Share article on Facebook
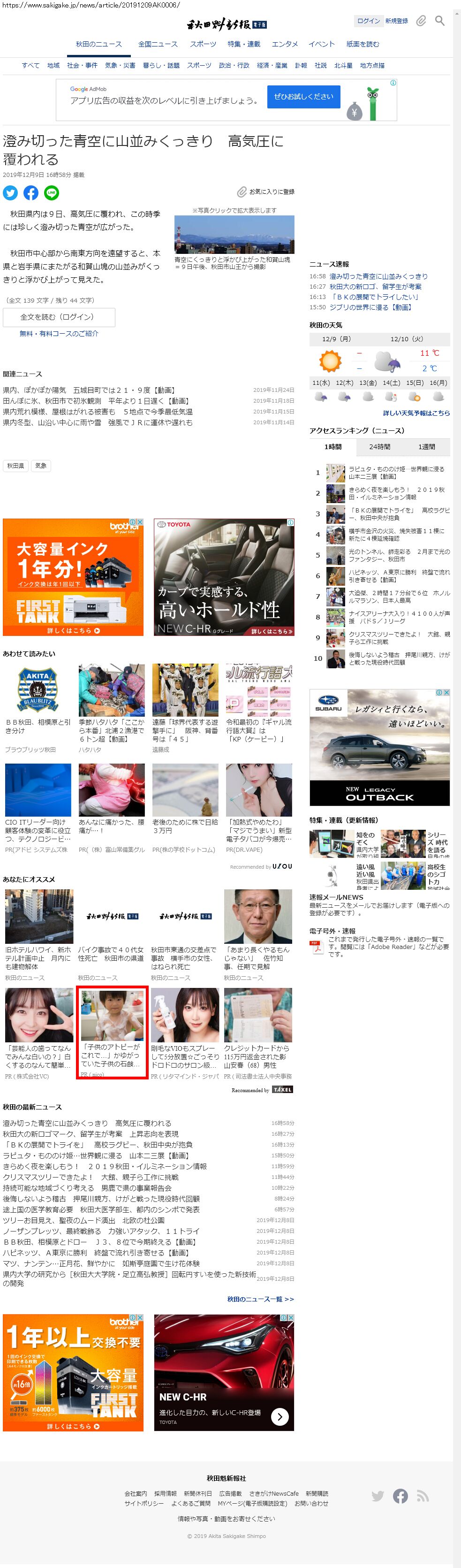 point(31,193)
